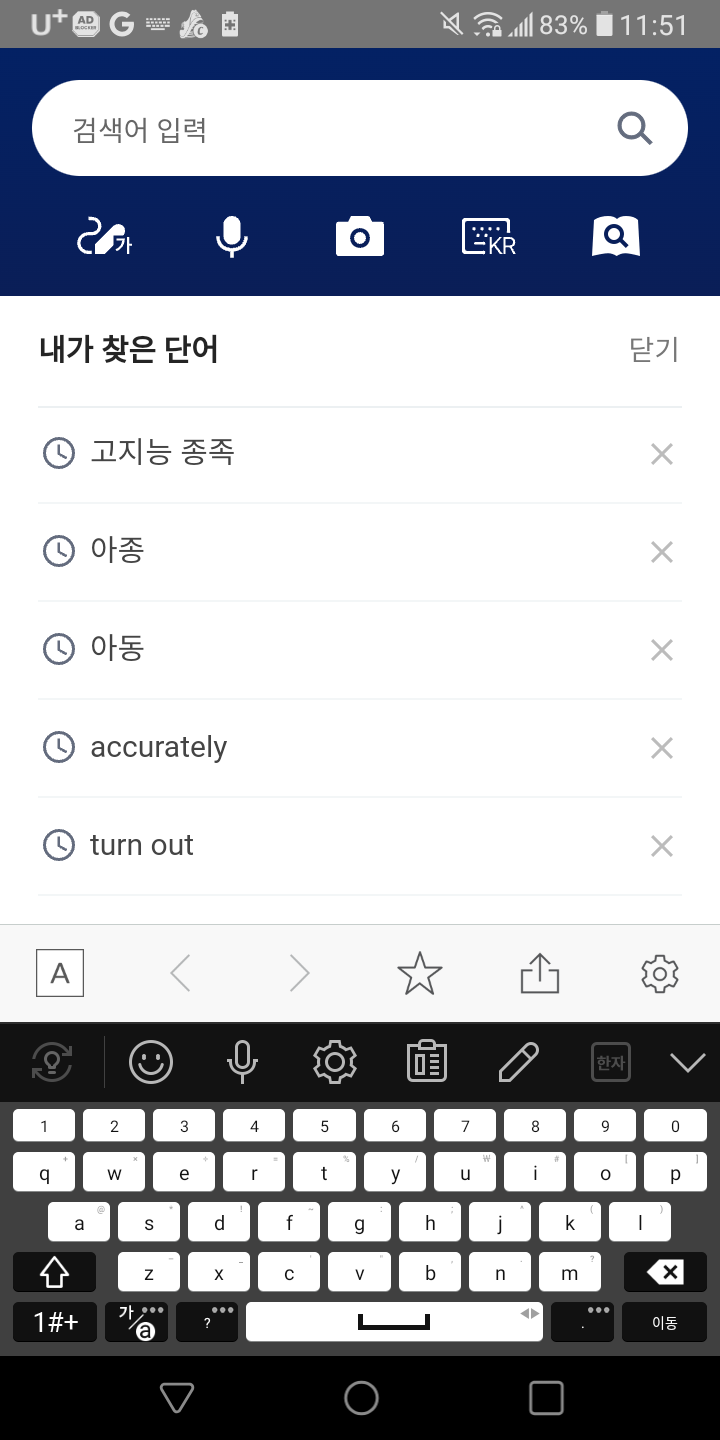Open the KR keyboard language selector
This screenshot has width=720, height=1440.
point(488,237)
